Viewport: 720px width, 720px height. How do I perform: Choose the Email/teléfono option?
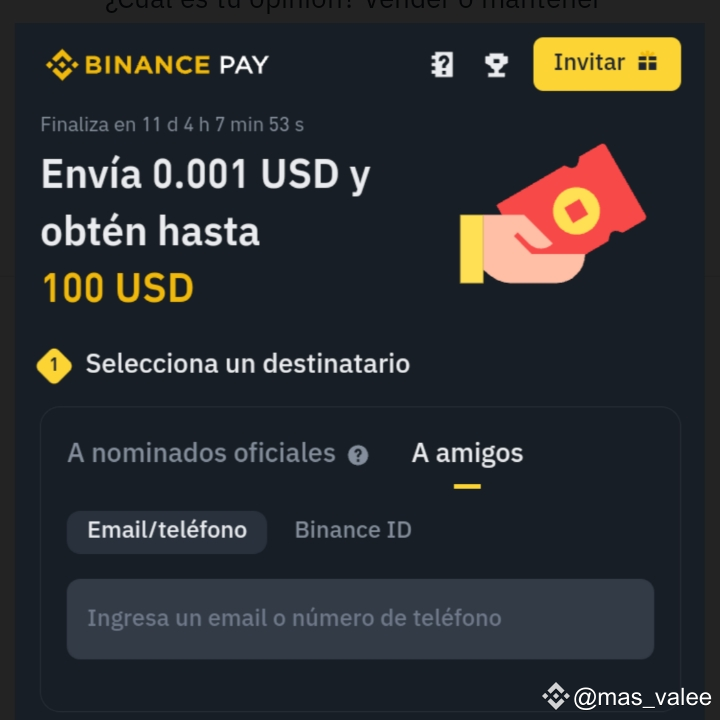pos(167,531)
